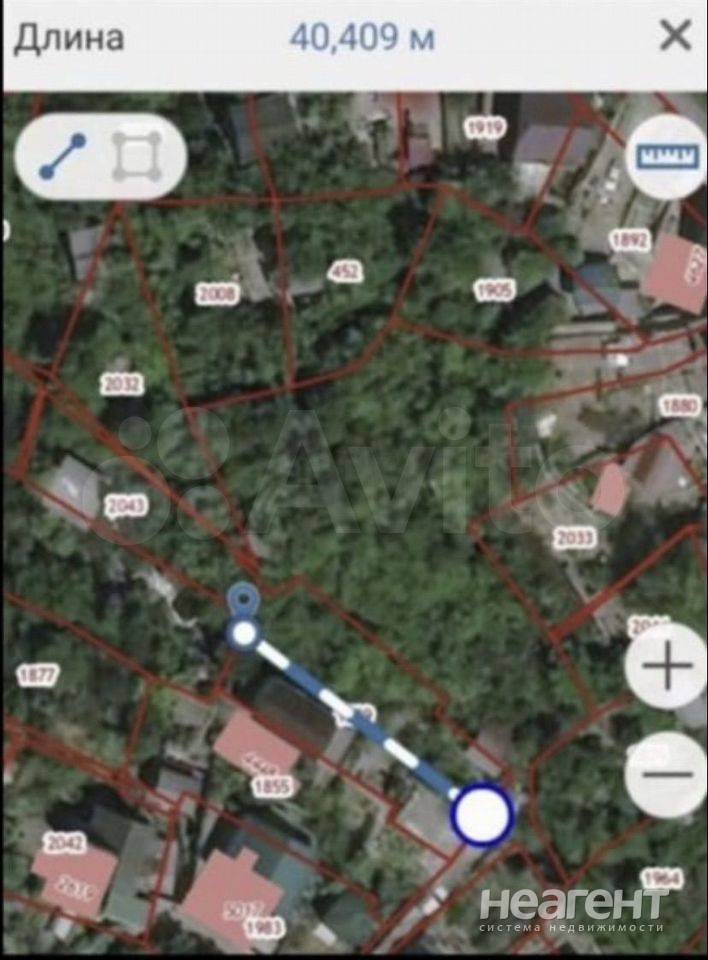Viewport: 708px width, 960px height.
Task: Zoom out of the map
Action: pyautogui.click(x=667, y=773)
